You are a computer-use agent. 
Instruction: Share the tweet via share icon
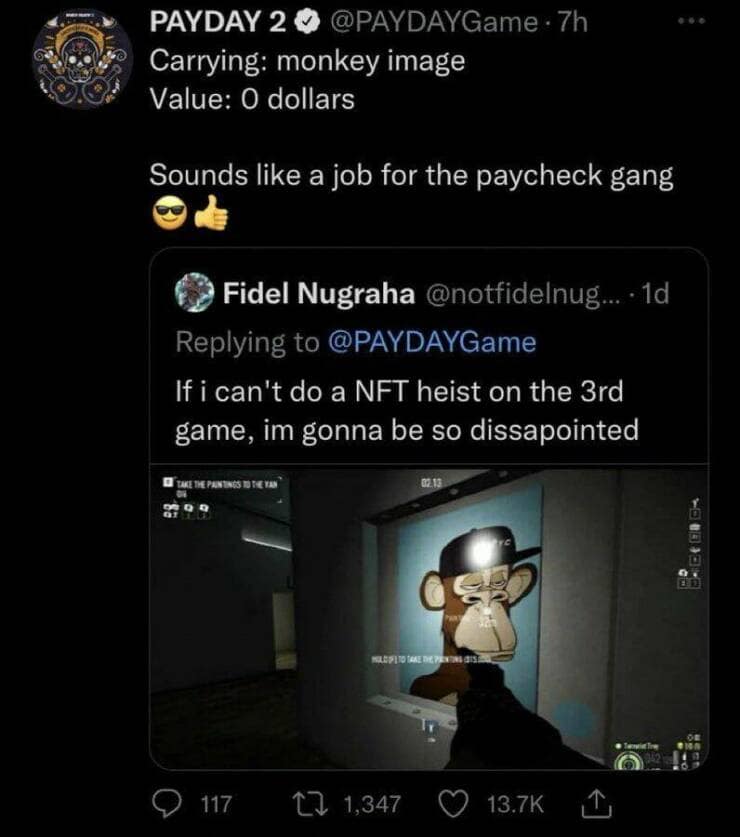pos(592,803)
